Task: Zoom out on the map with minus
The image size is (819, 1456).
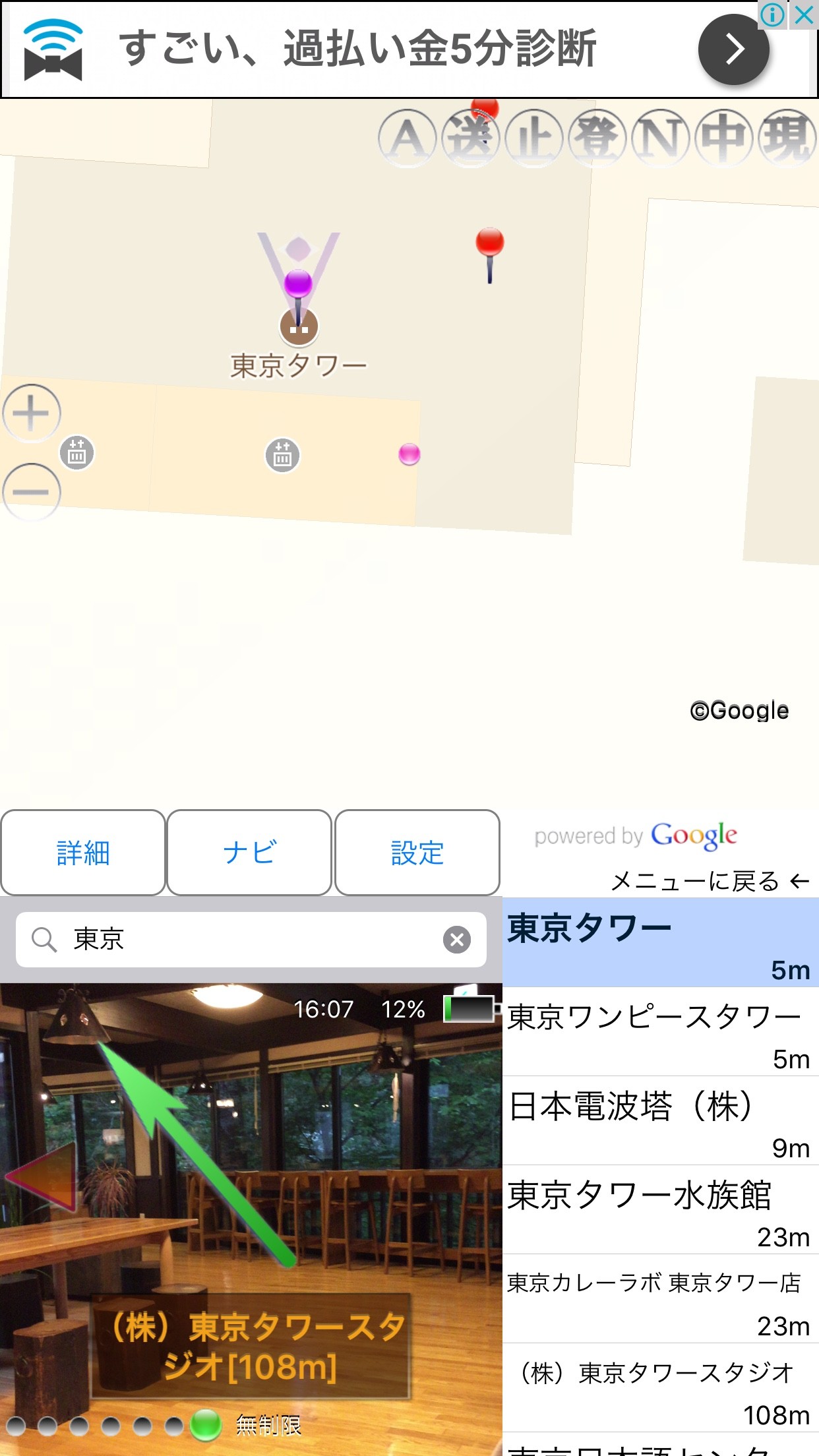Action: [x=31, y=492]
